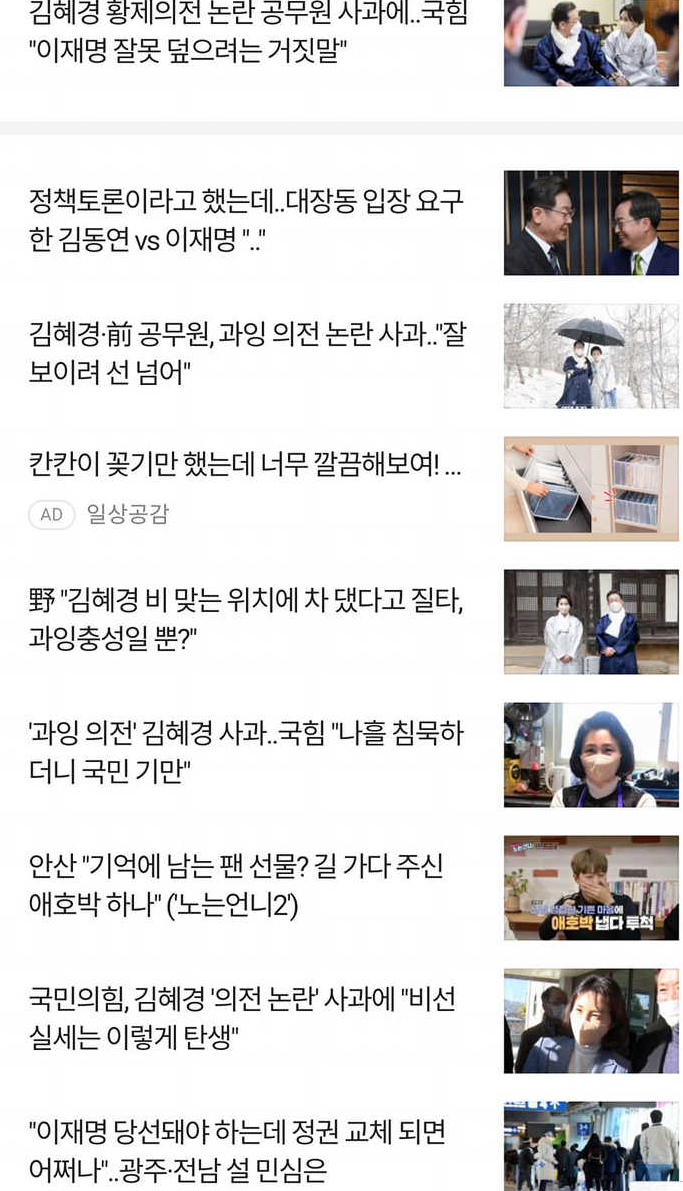Open 정책토론 김동연 vs 이재명 article

coord(246,221)
